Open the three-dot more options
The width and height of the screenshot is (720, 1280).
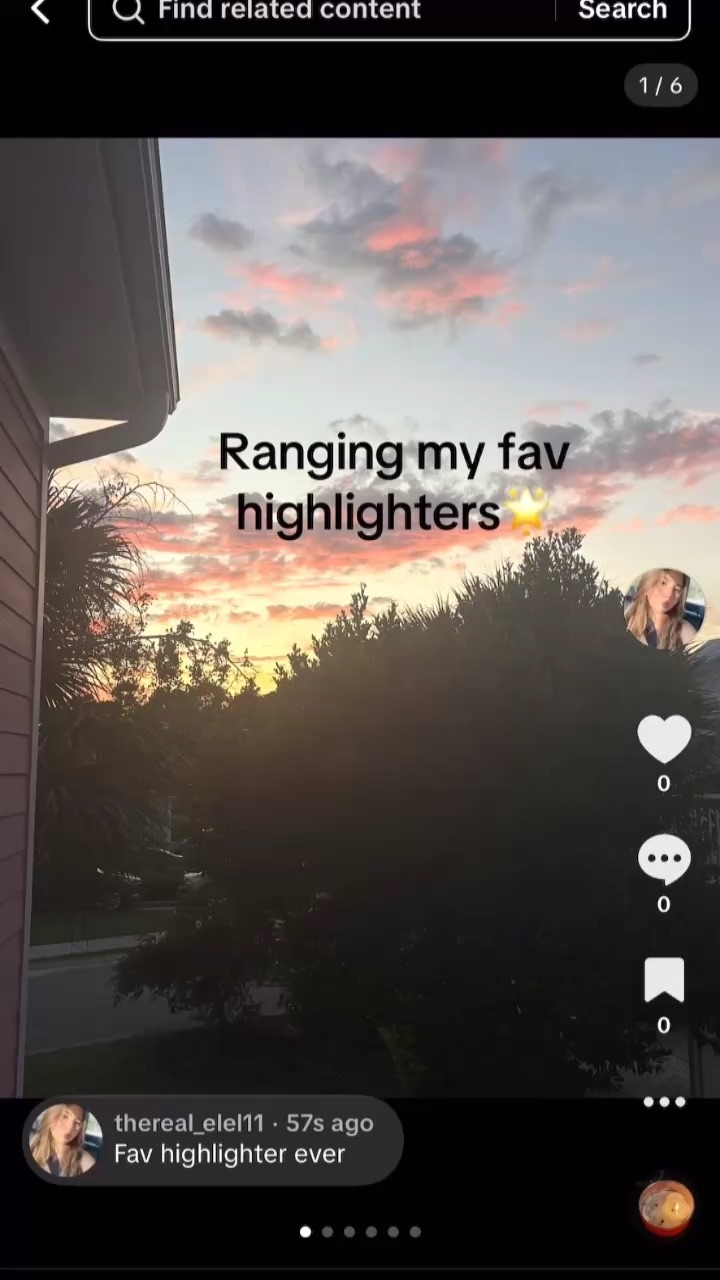tap(664, 1102)
